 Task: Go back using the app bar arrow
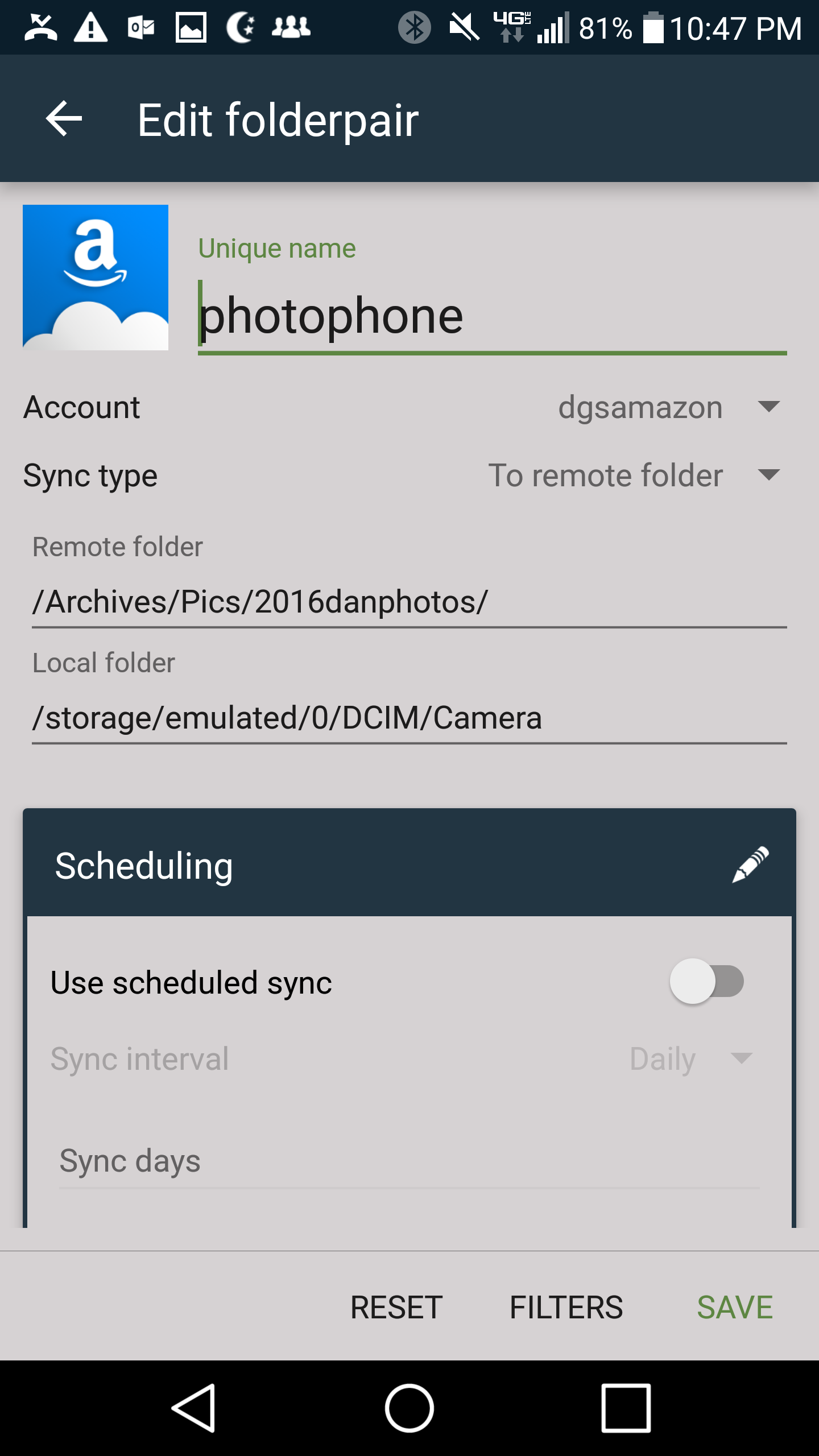[64, 119]
